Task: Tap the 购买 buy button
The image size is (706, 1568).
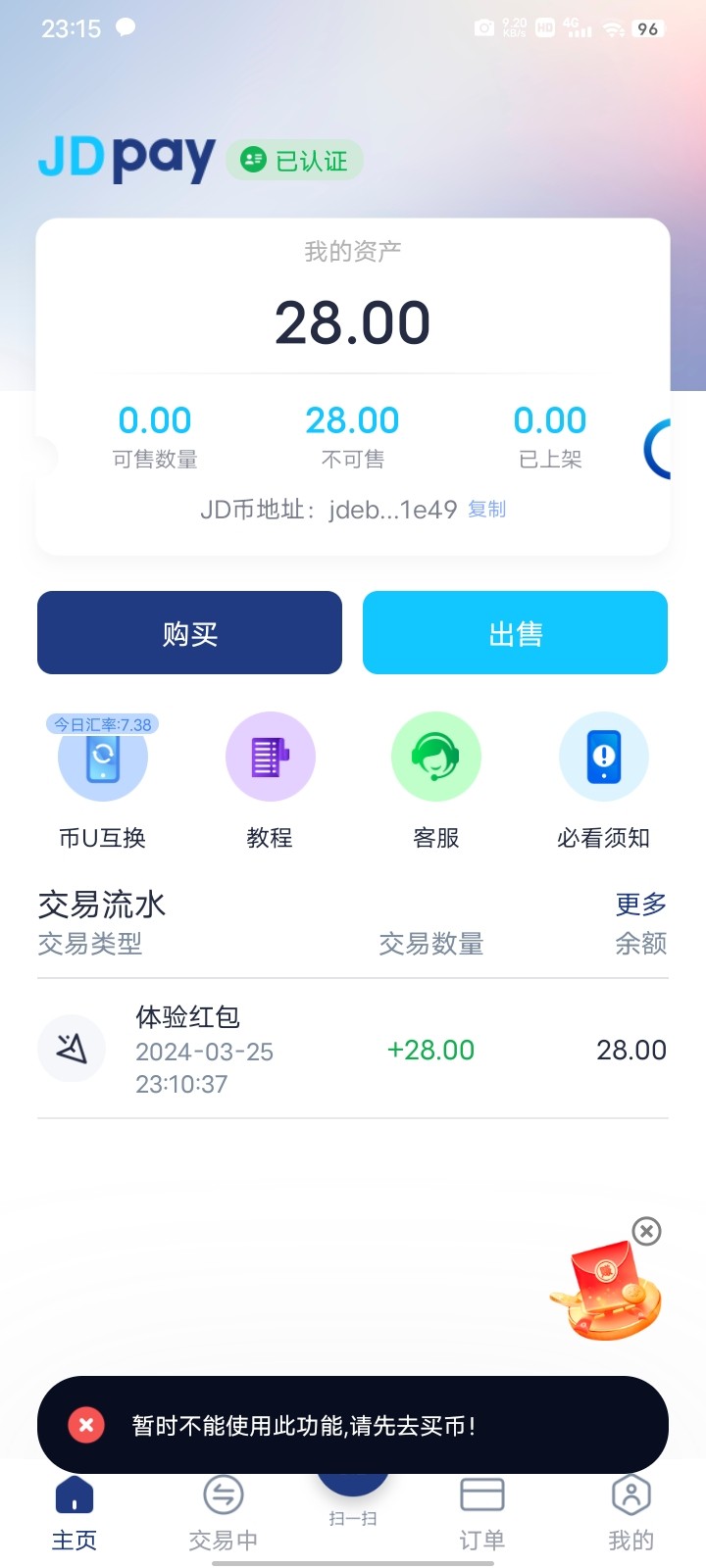Action: click(189, 633)
